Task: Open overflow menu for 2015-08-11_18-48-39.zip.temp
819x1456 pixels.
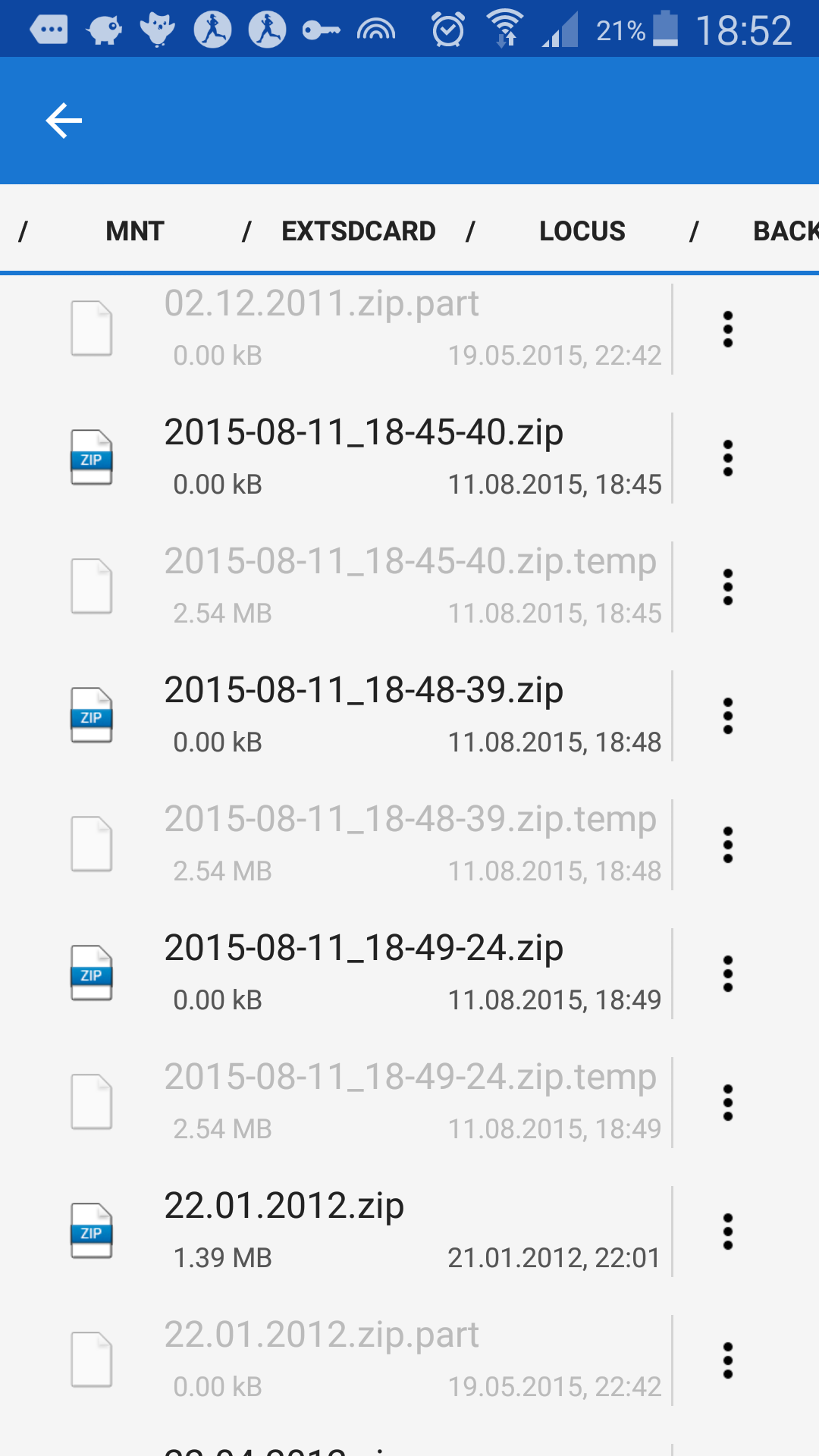Action: point(728,845)
